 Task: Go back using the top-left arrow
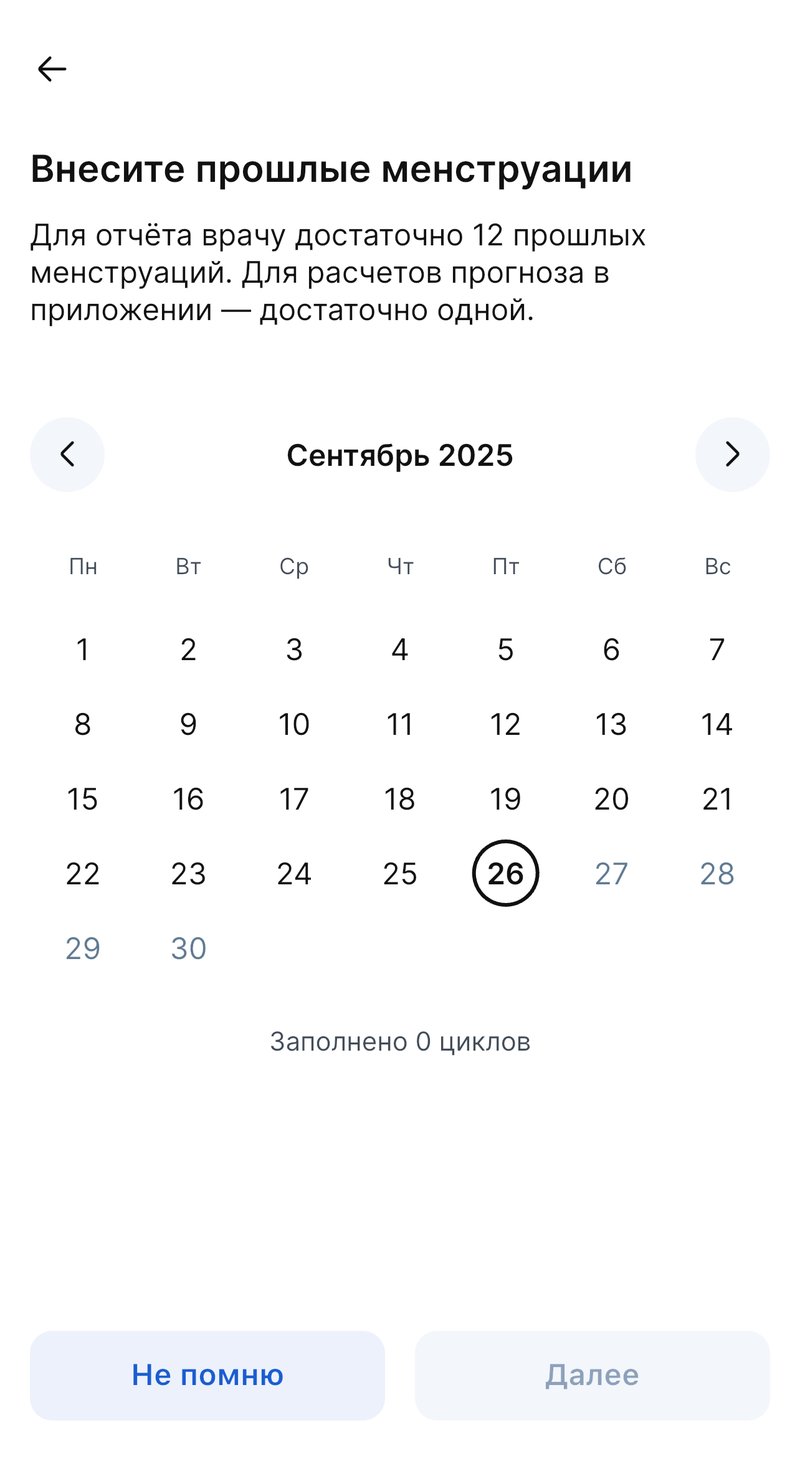tap(52, 68)
